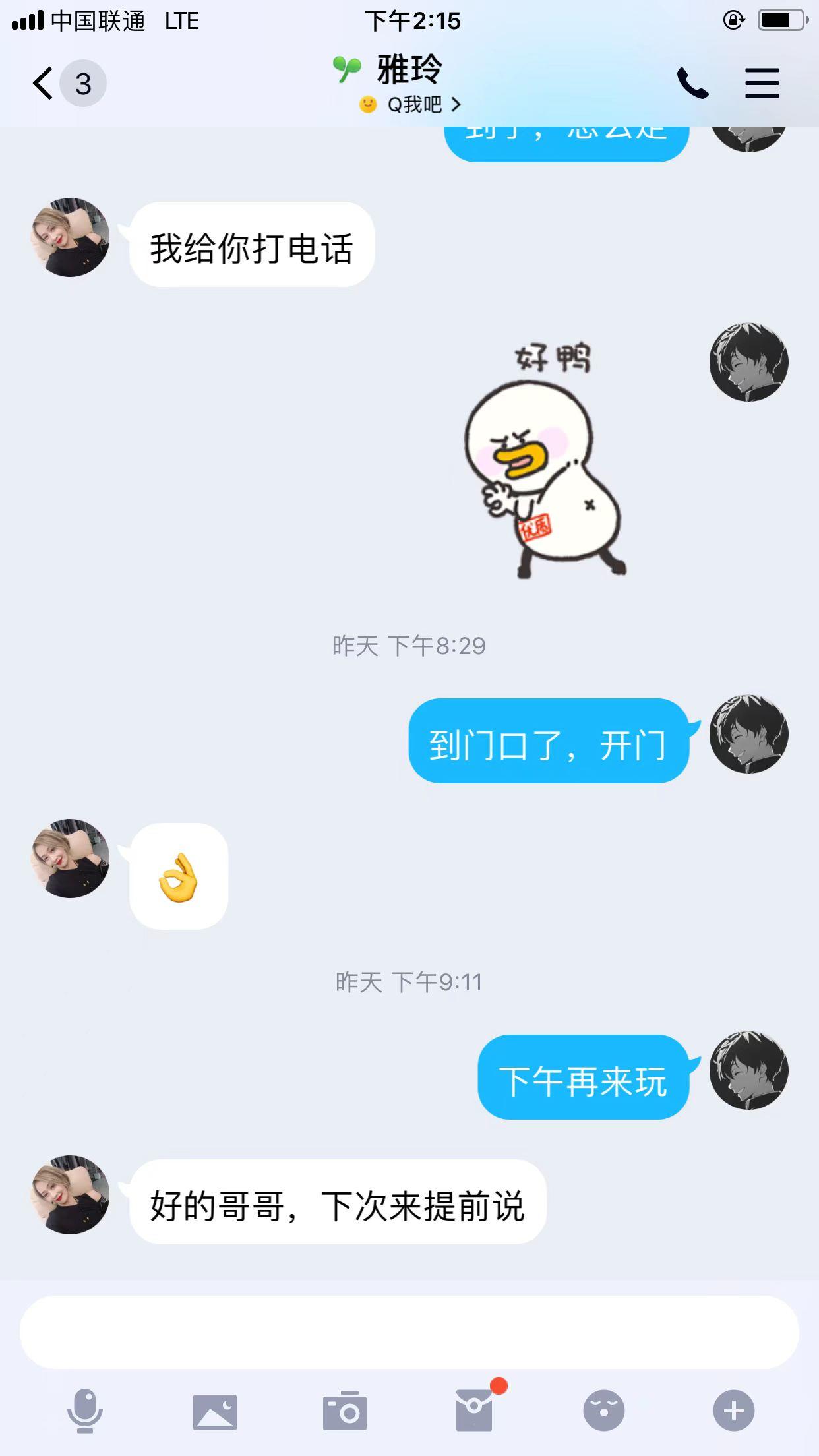Open the hamburger menu at top right
The width and height of the screenshot is (819, 1456).
762,82
